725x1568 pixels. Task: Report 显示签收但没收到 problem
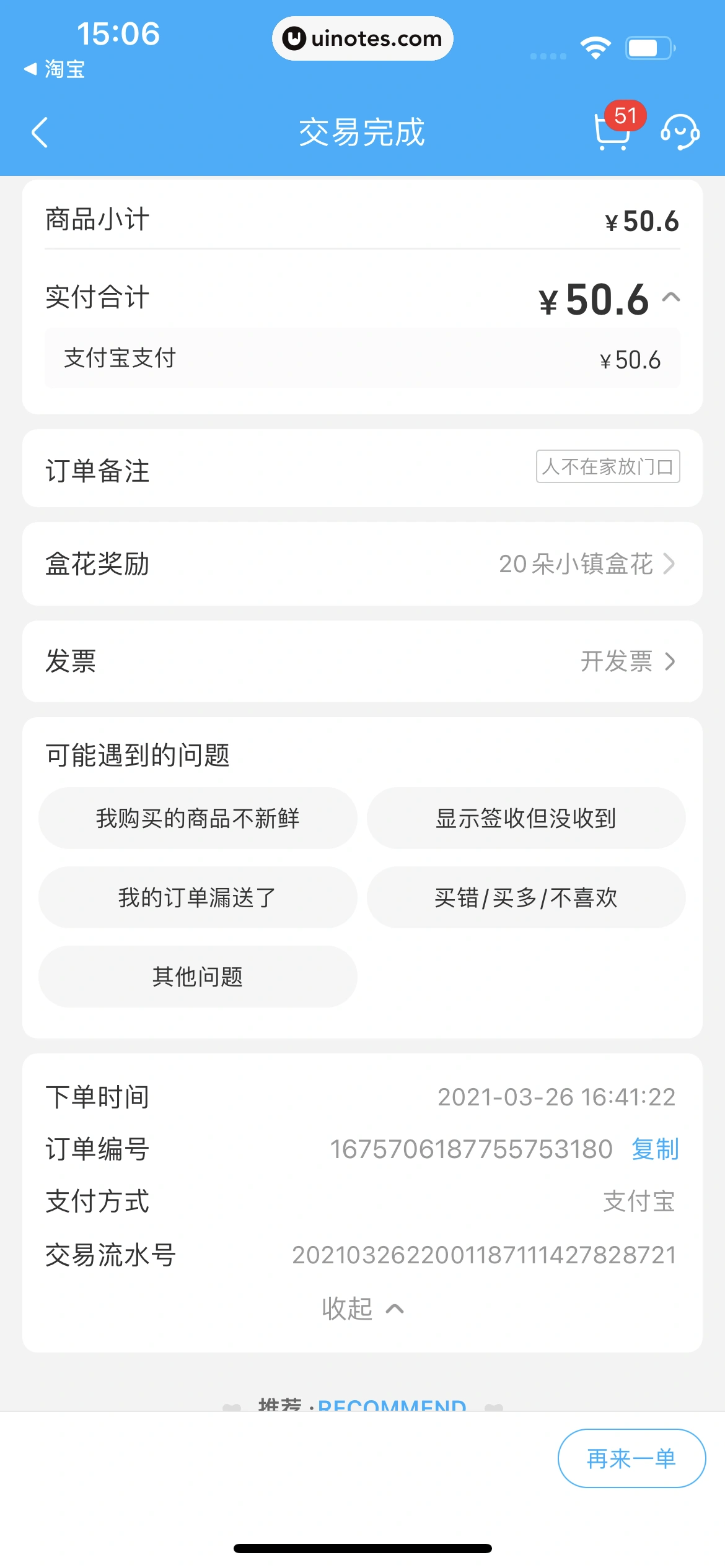point(525,819)
